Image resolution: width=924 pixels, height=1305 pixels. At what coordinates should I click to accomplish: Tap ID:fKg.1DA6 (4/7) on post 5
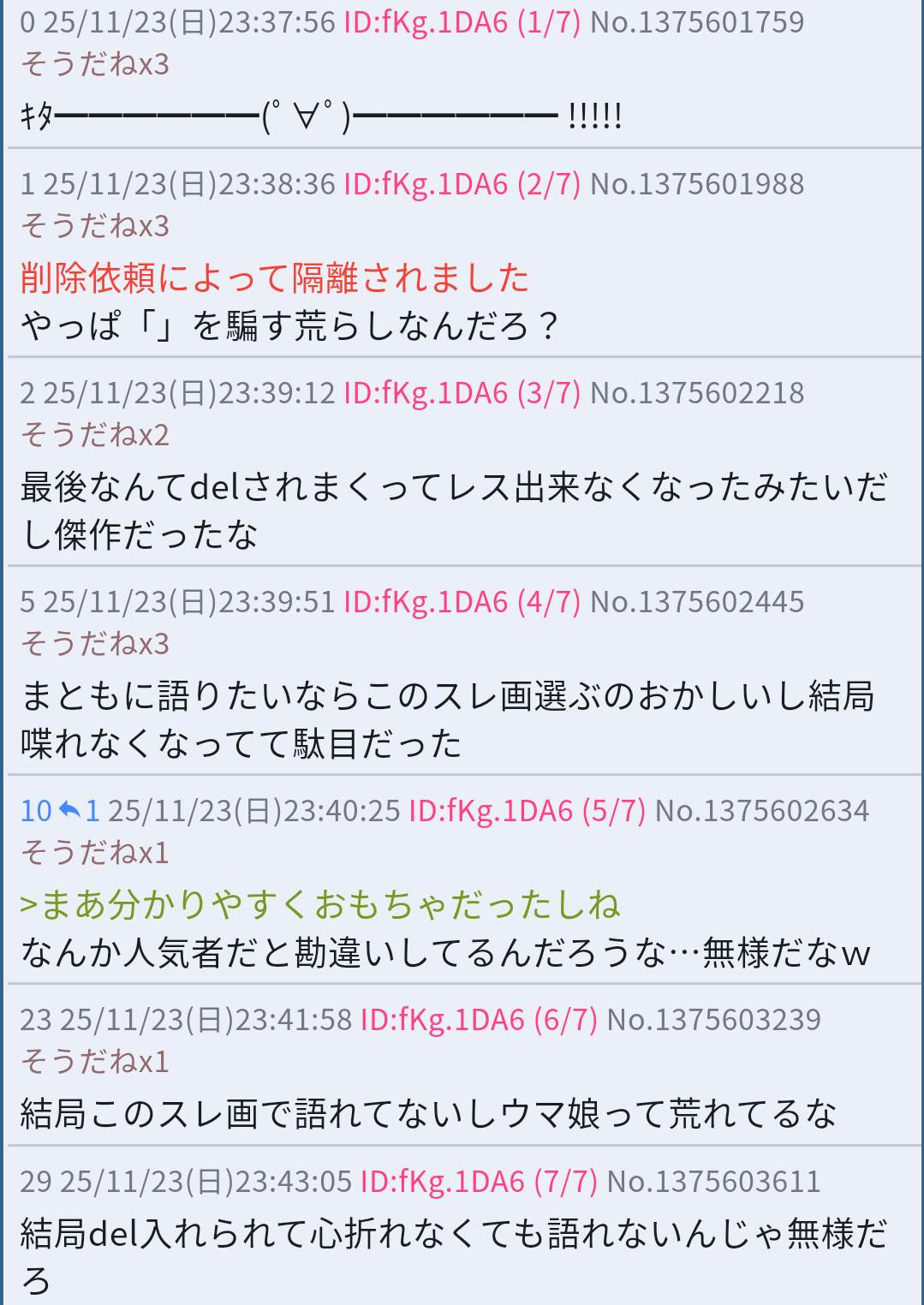[x=462, y=602]
